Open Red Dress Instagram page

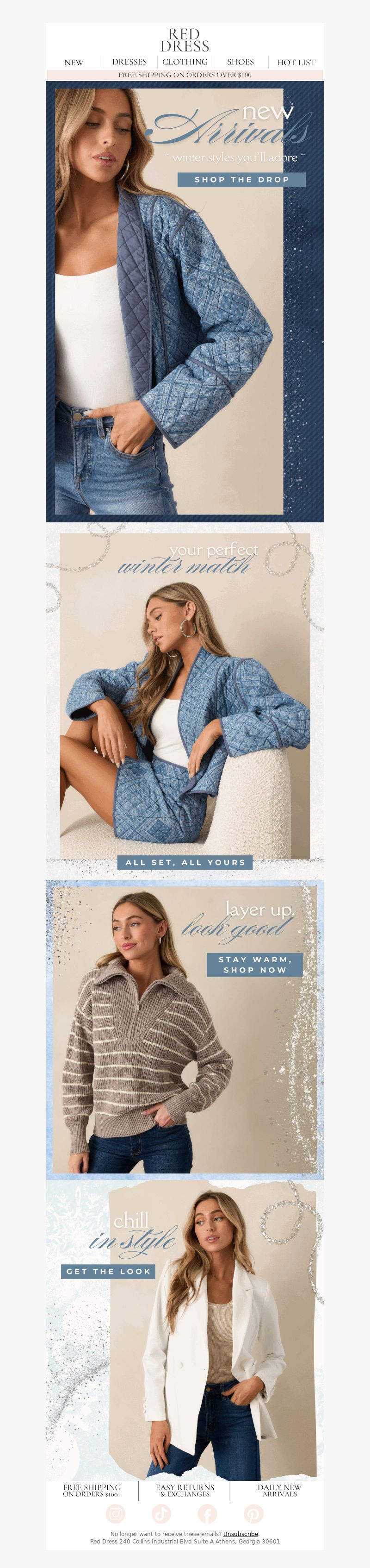pos(116,1513)
